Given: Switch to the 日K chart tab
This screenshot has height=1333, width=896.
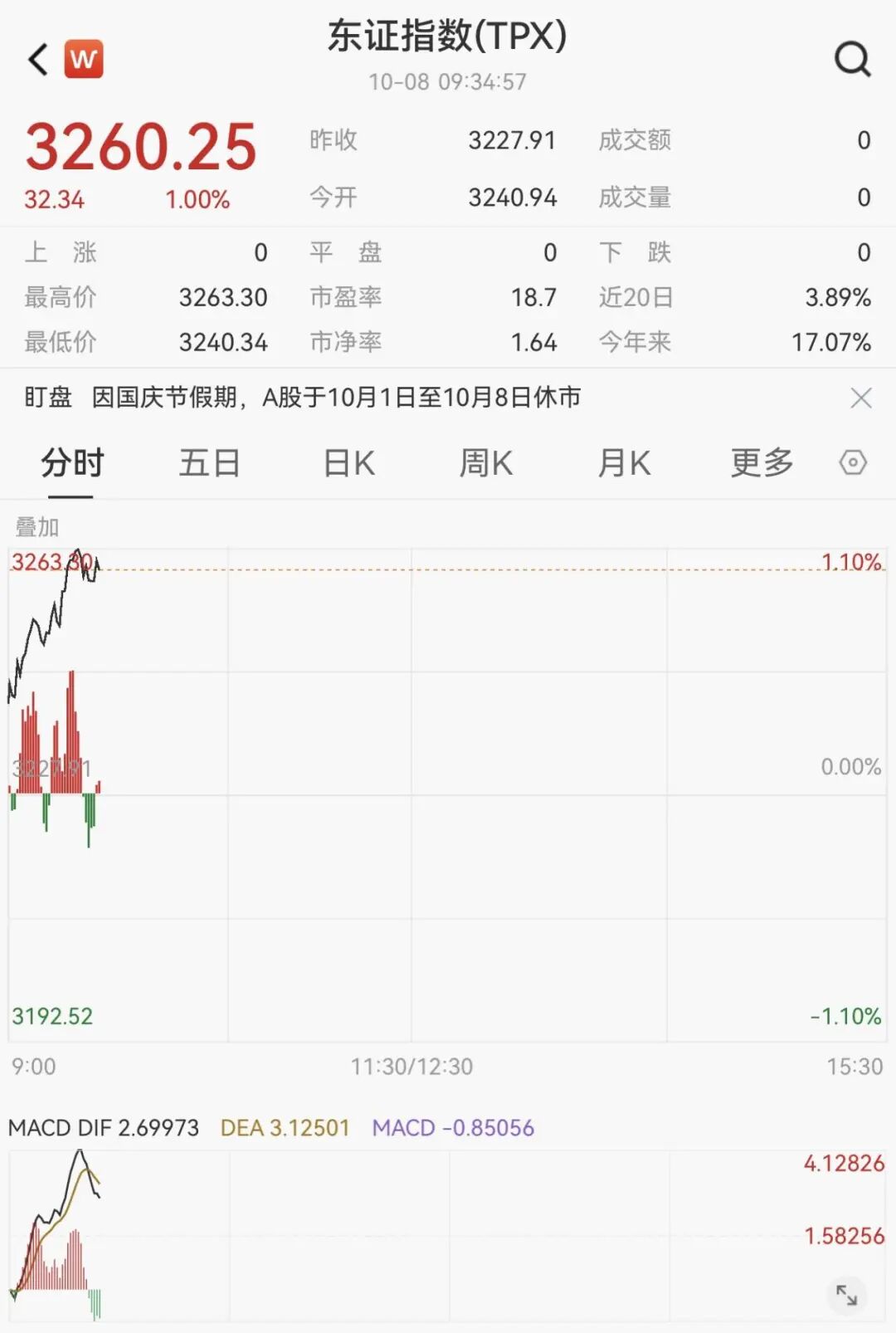Looking at the screenshot, I should [348, 463].
